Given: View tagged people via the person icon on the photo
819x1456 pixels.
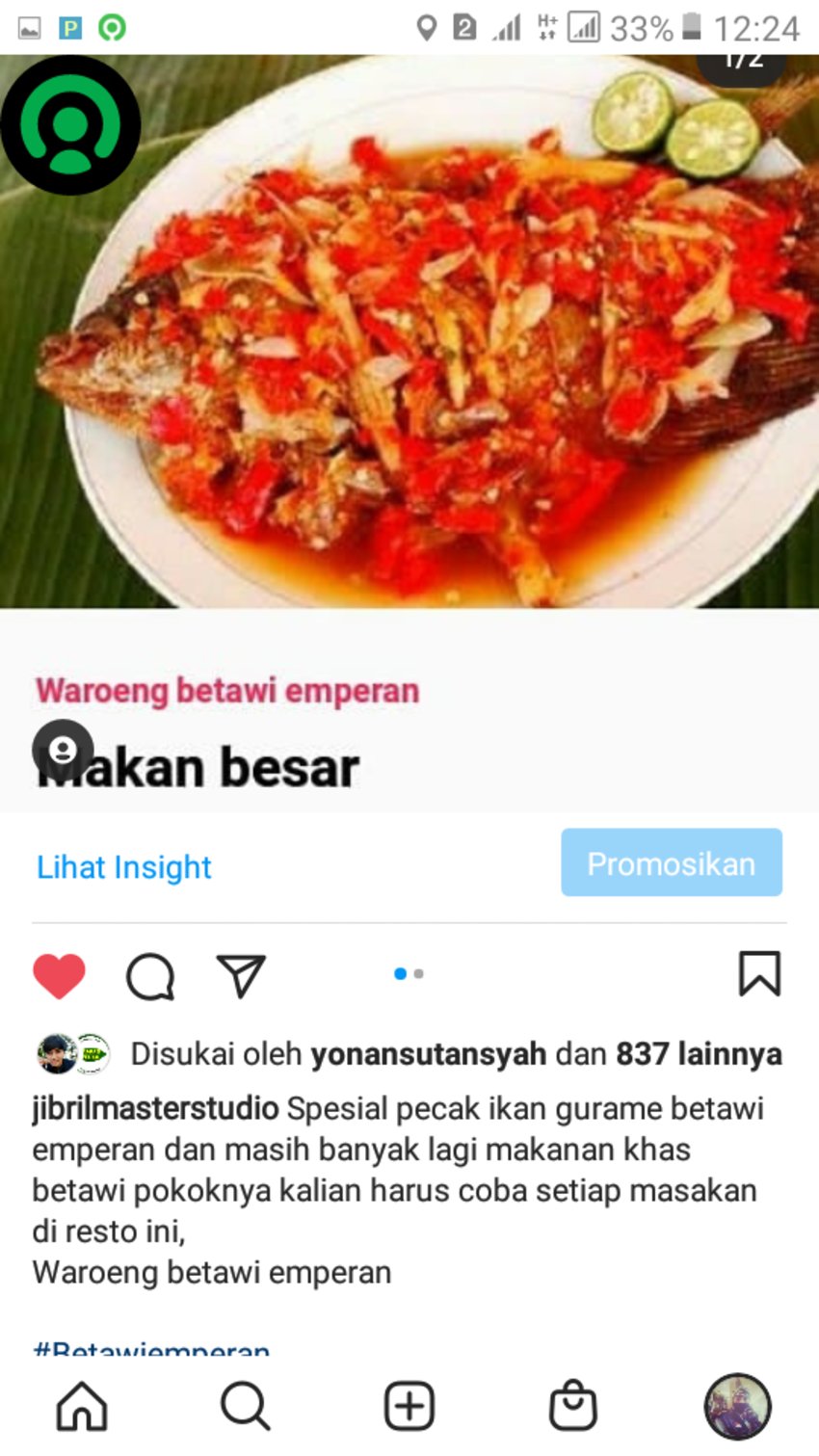Looking at the screenshot, I should 63,750.
